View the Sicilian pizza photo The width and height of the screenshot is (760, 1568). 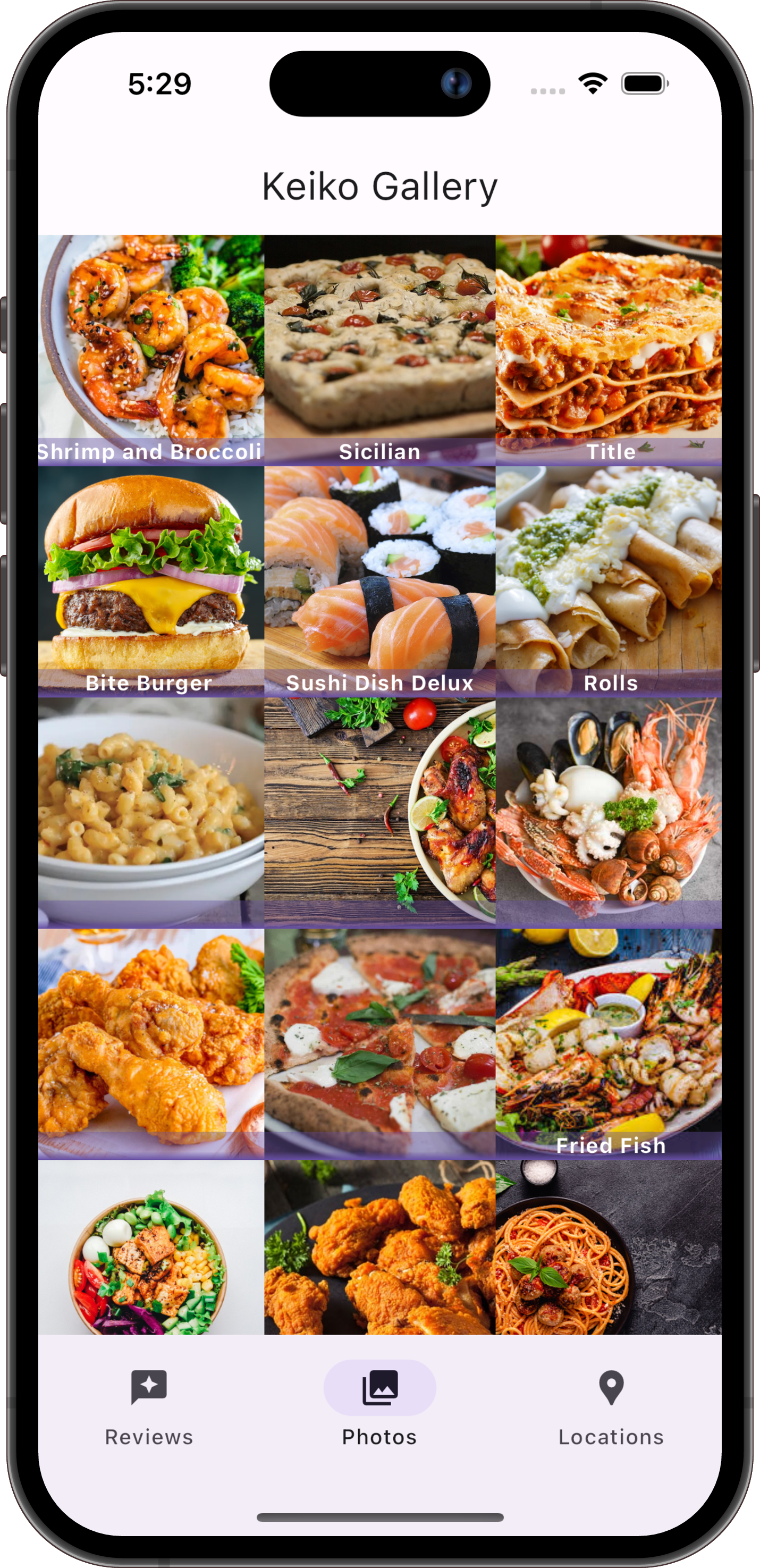click(x=379, y=350)
